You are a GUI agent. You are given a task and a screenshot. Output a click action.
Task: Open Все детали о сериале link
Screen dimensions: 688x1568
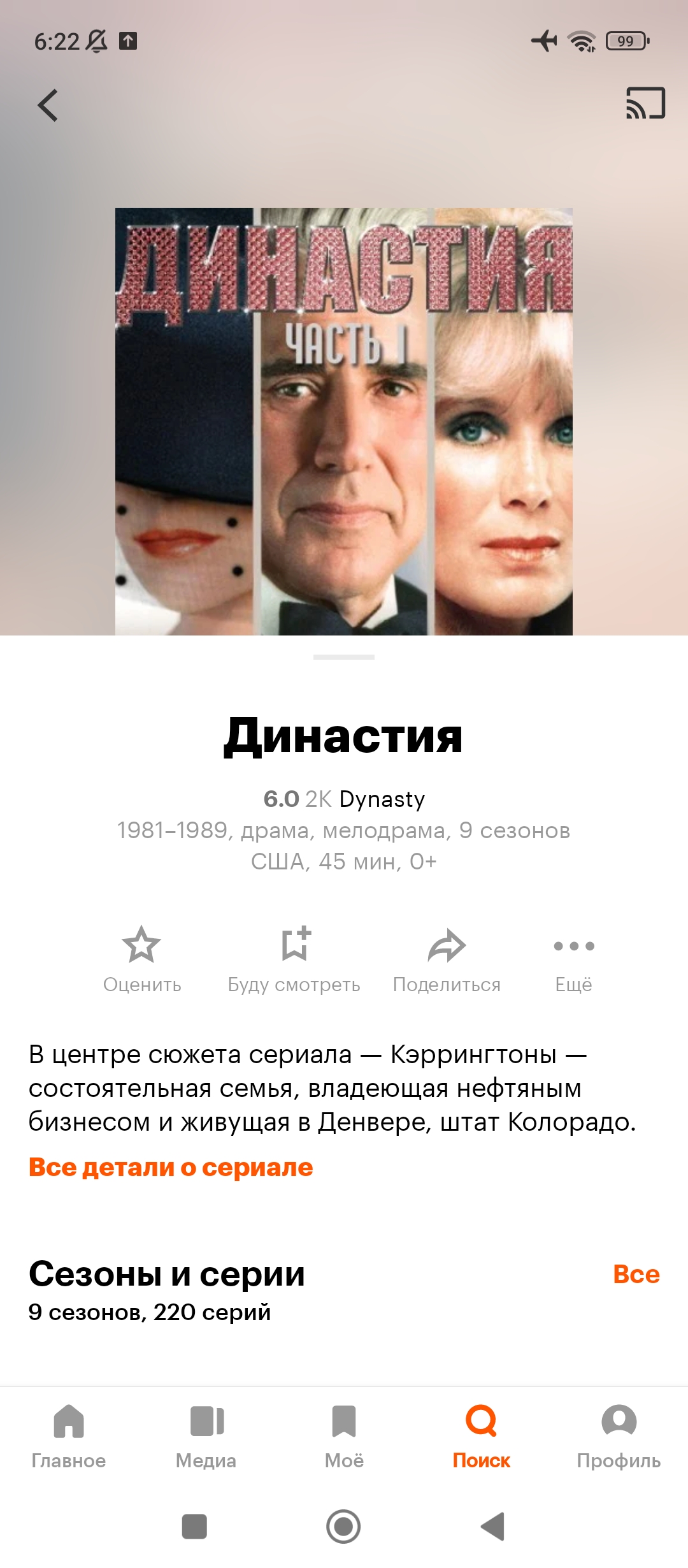click(x=171, y=1167)
